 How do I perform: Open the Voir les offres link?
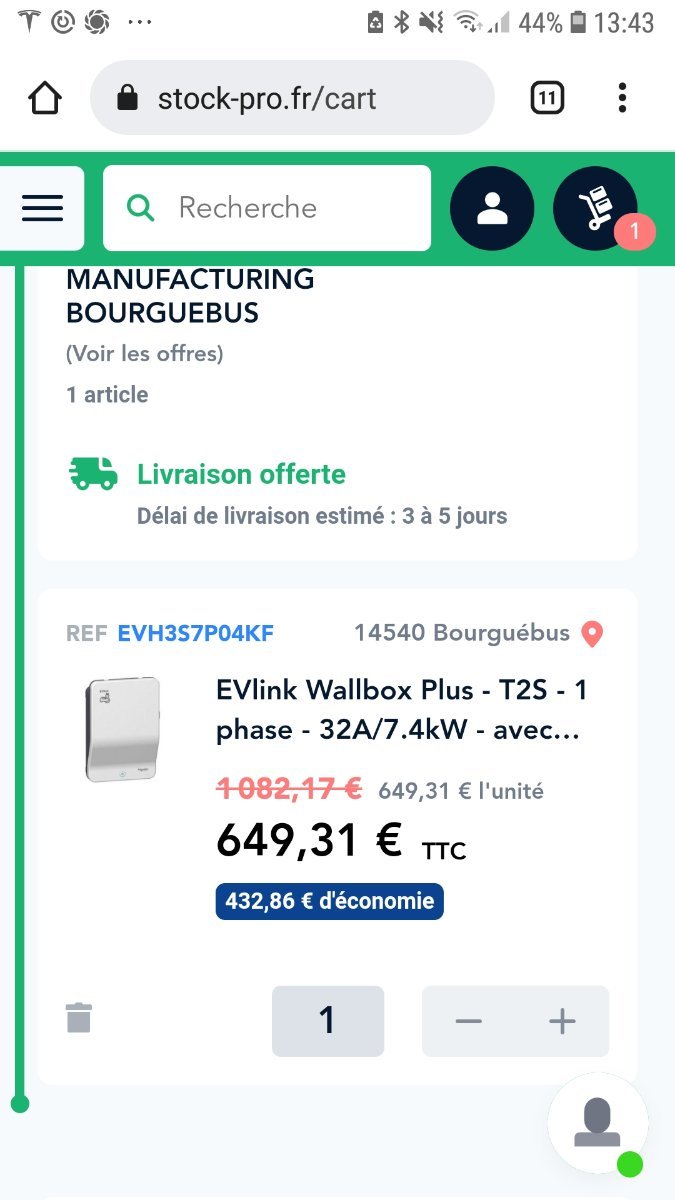pos(145,353)
